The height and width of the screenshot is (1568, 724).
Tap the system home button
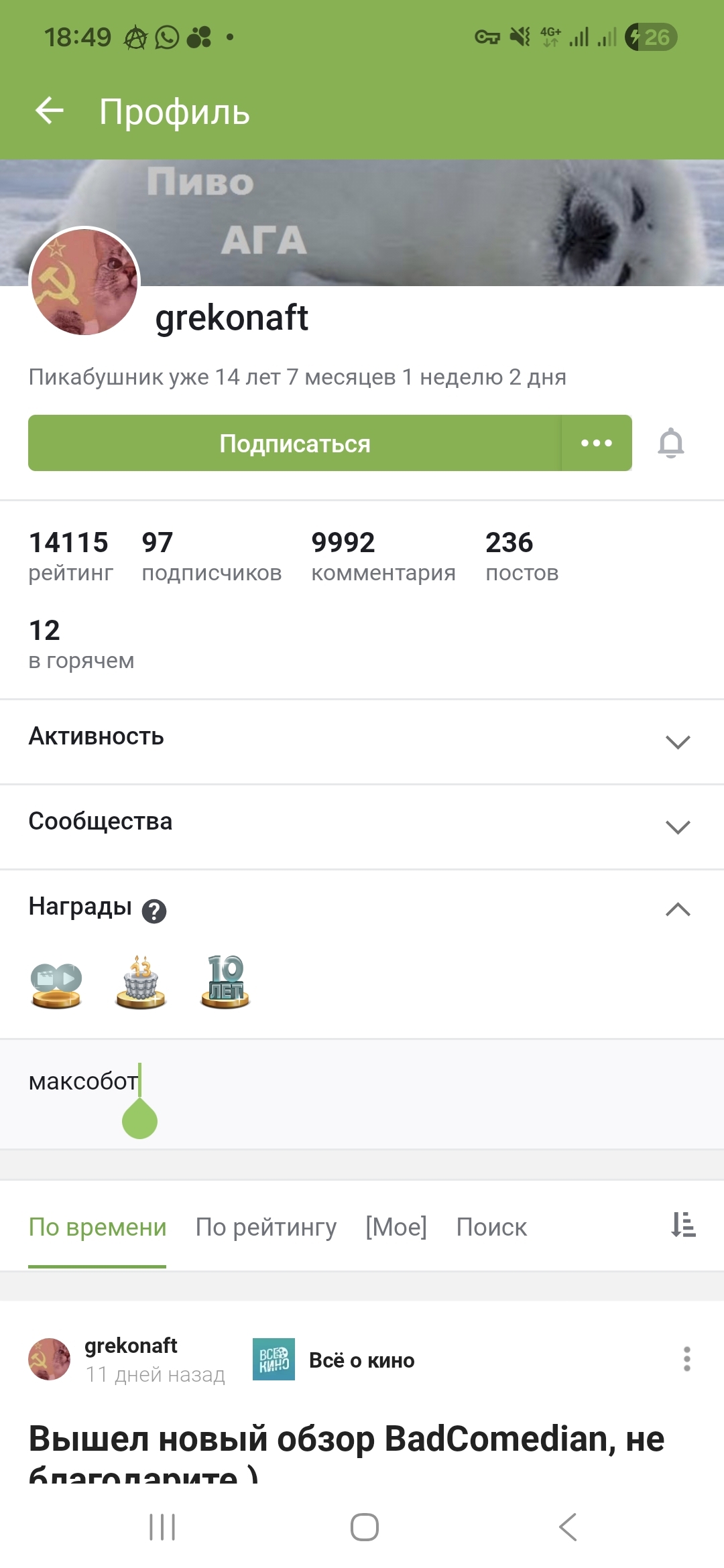(x=364, y=1527)
